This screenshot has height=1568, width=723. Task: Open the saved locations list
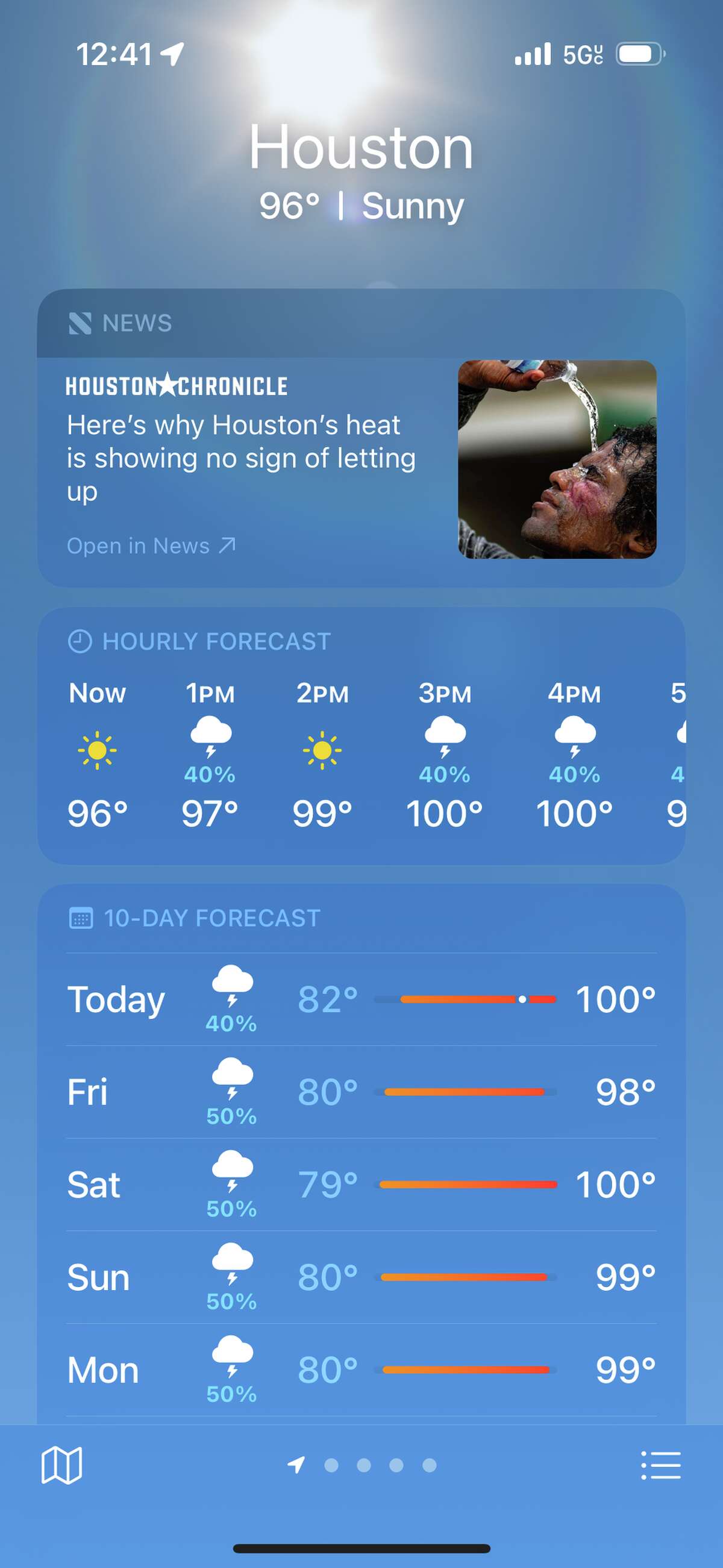(x=661, y=1465)
